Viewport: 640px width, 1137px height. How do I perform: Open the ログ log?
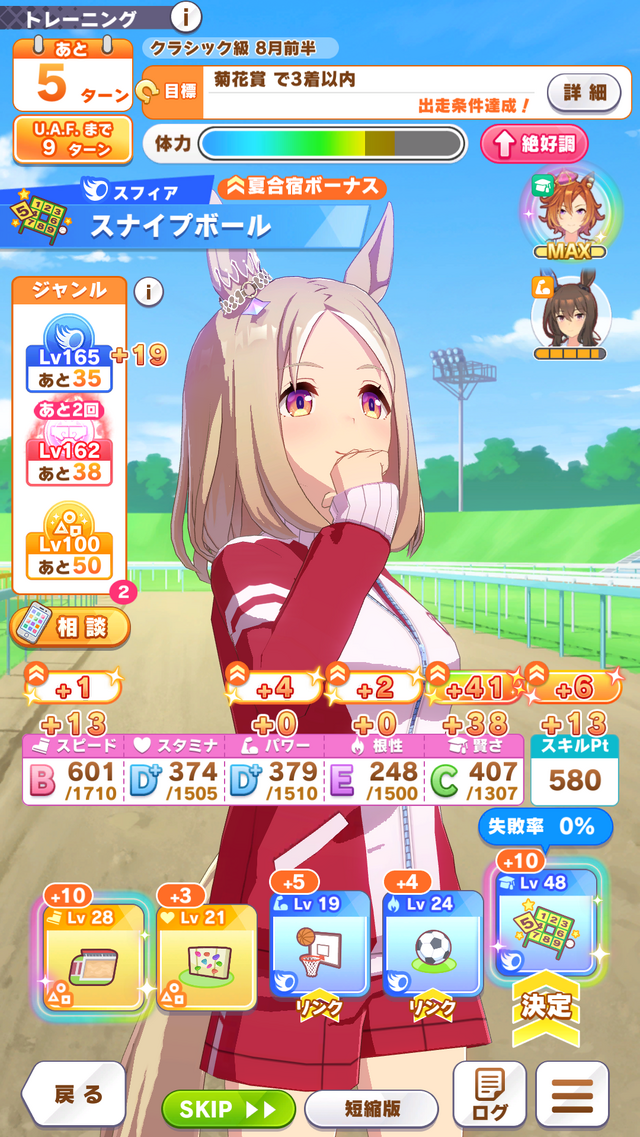point(490,1095)
